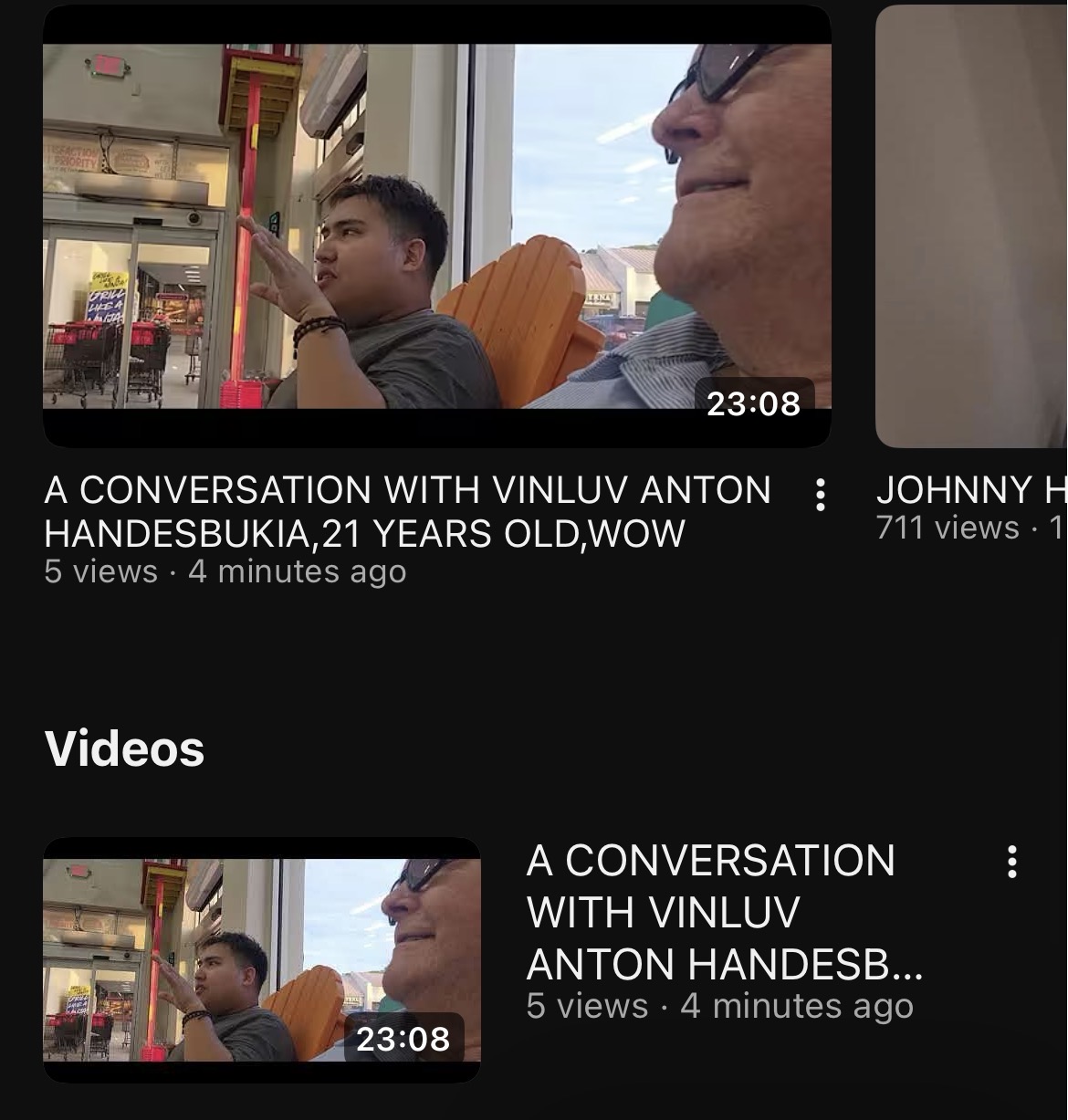Open the JOHNNY video card with 711 views
This screenshot has width=1068, height=1120.
click(x=971, y=228)
